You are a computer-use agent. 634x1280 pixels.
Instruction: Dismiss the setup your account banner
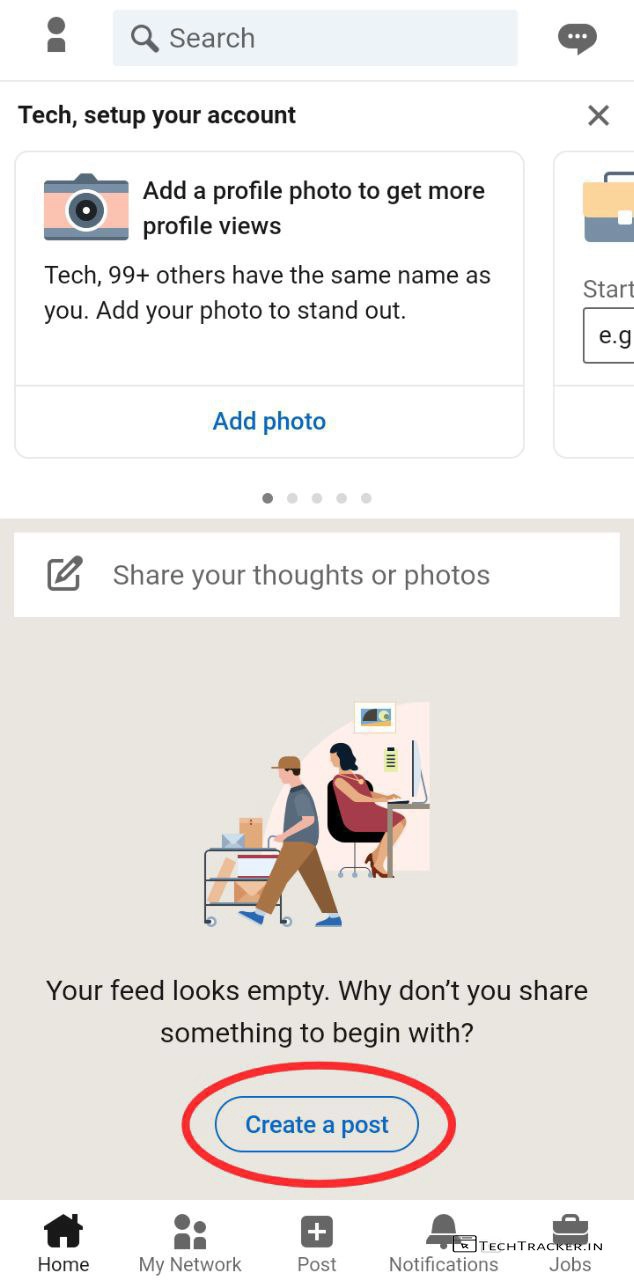[x=598, y=115]
